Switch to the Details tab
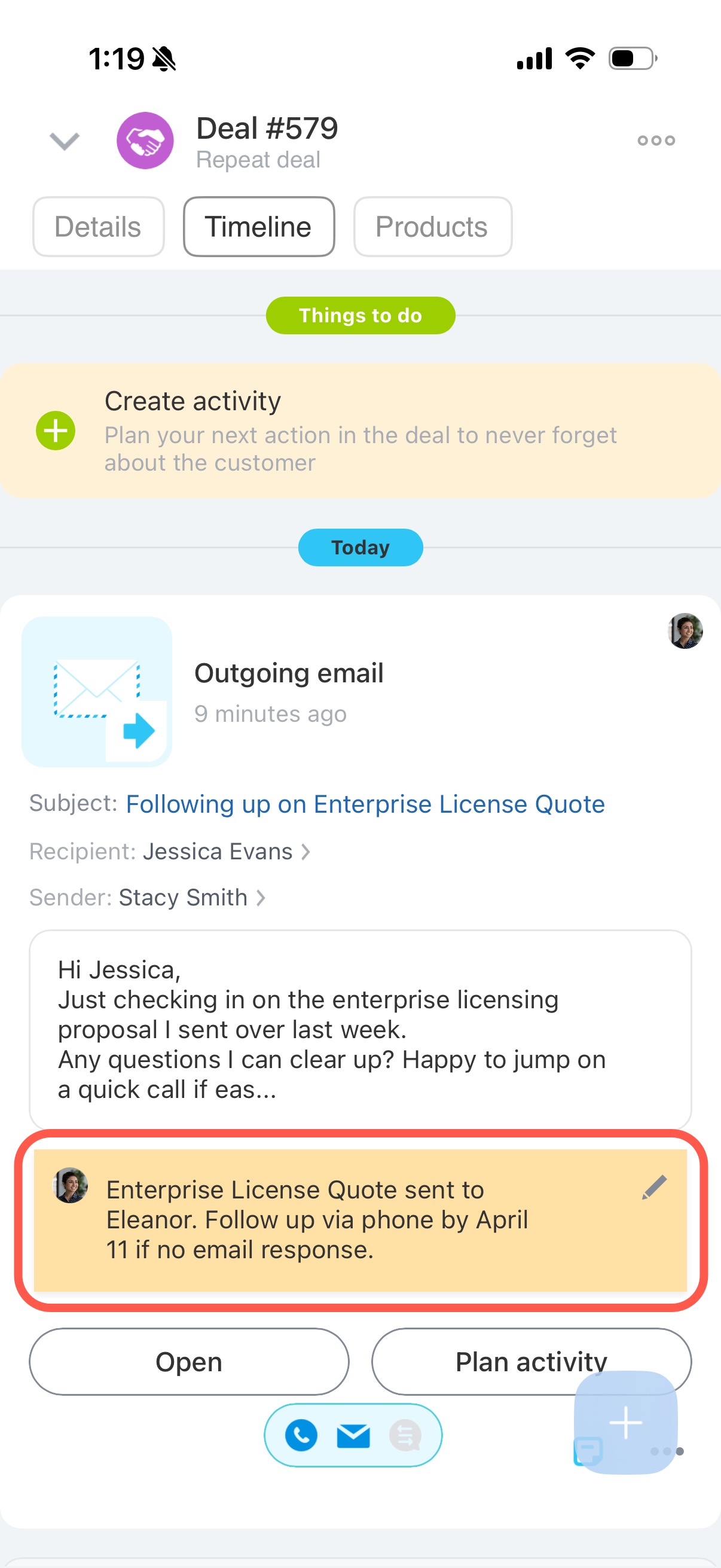 coord(98,227)
